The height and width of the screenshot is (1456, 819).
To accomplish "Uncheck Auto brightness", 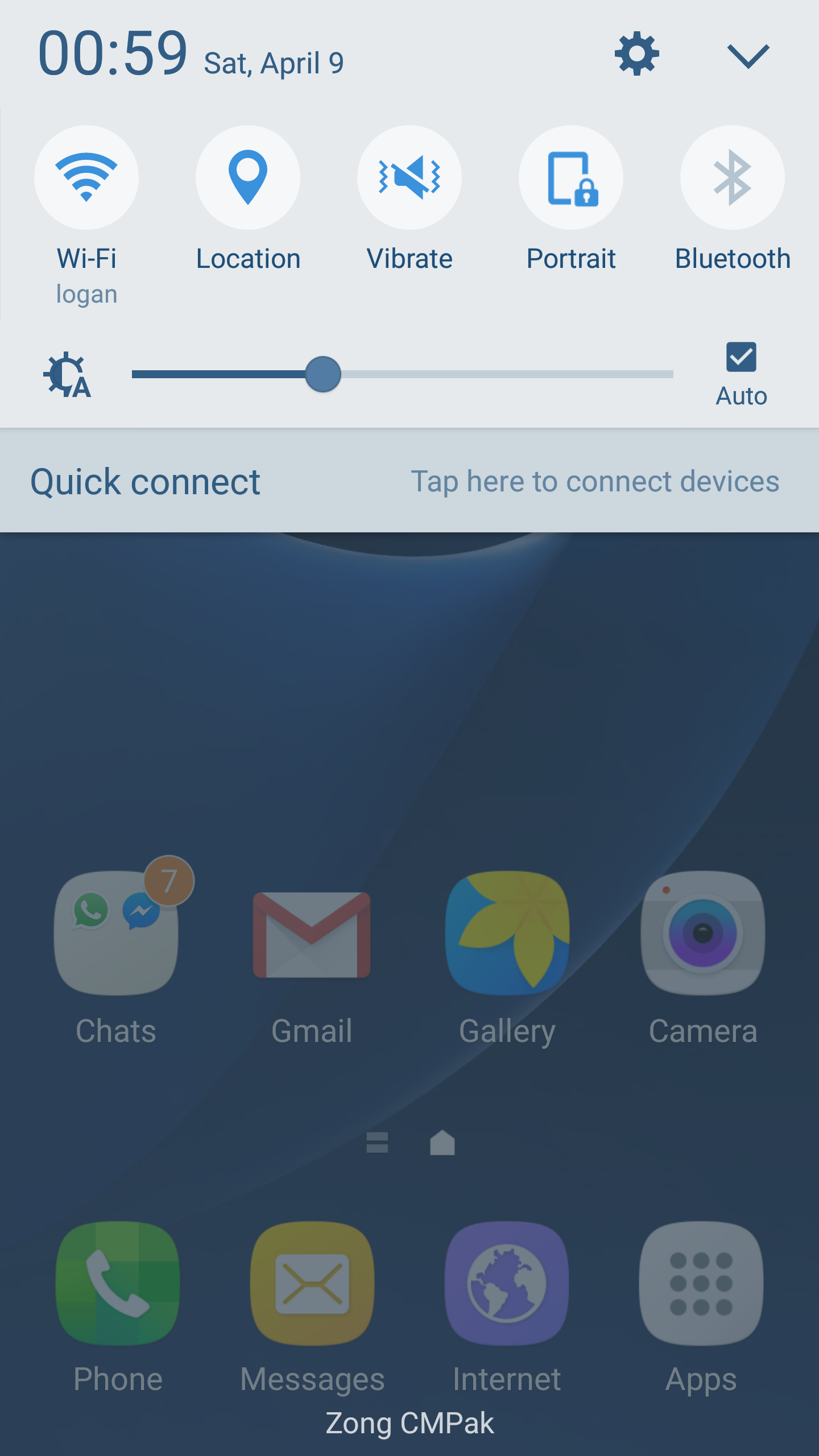I will pos(741,357).
